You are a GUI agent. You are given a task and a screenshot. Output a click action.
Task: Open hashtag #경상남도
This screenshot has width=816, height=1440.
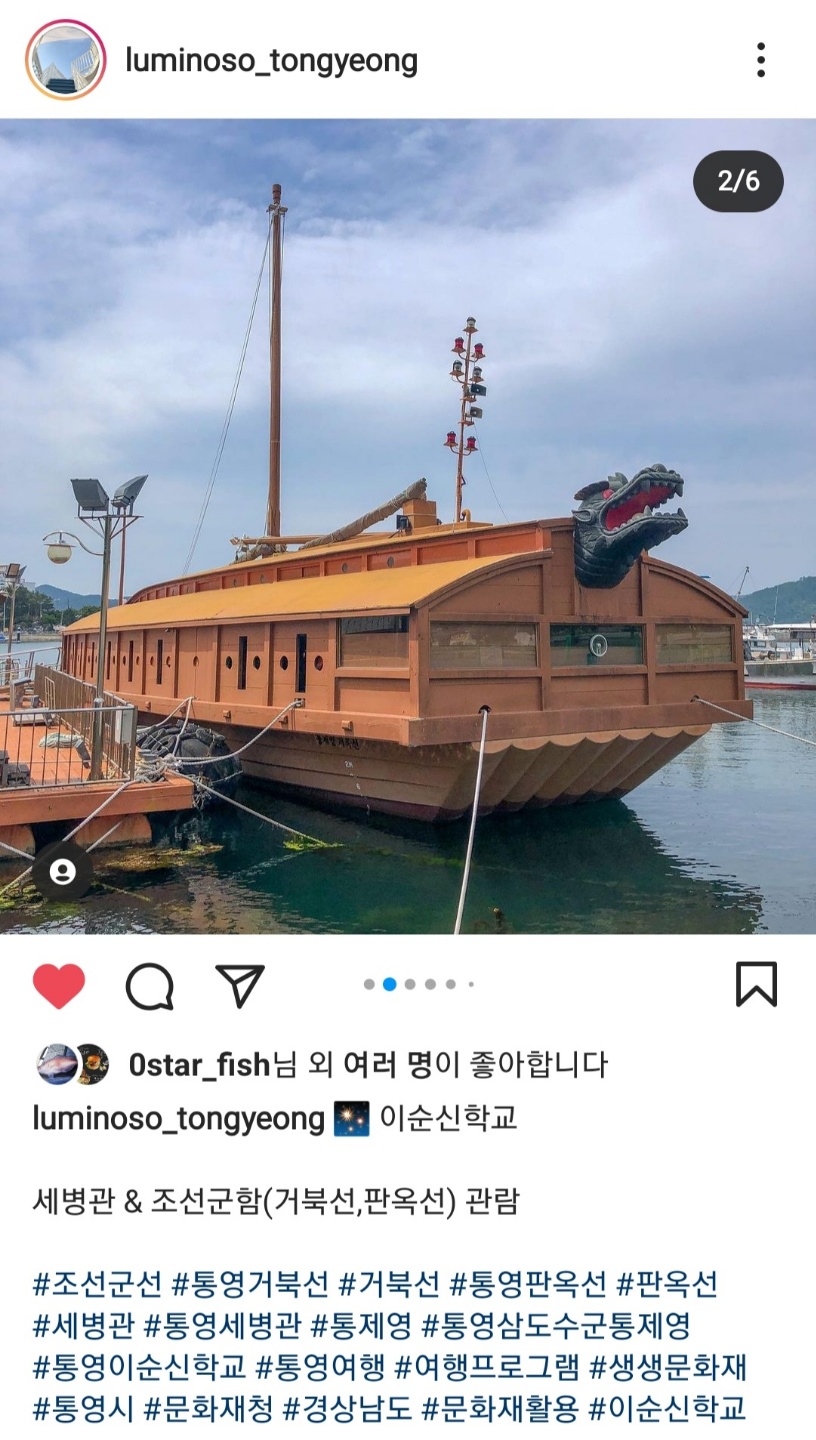pos(347,1409)
